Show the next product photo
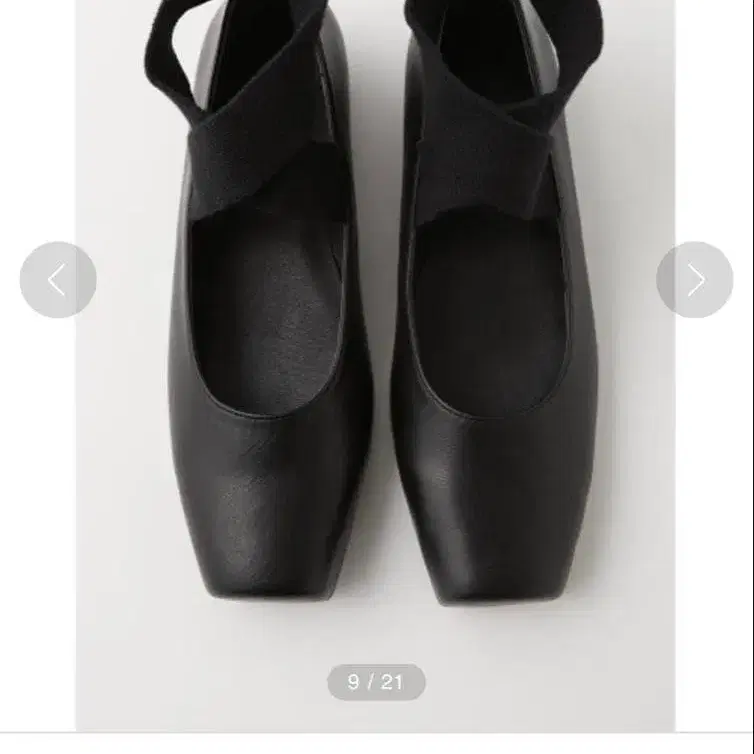 695,280
